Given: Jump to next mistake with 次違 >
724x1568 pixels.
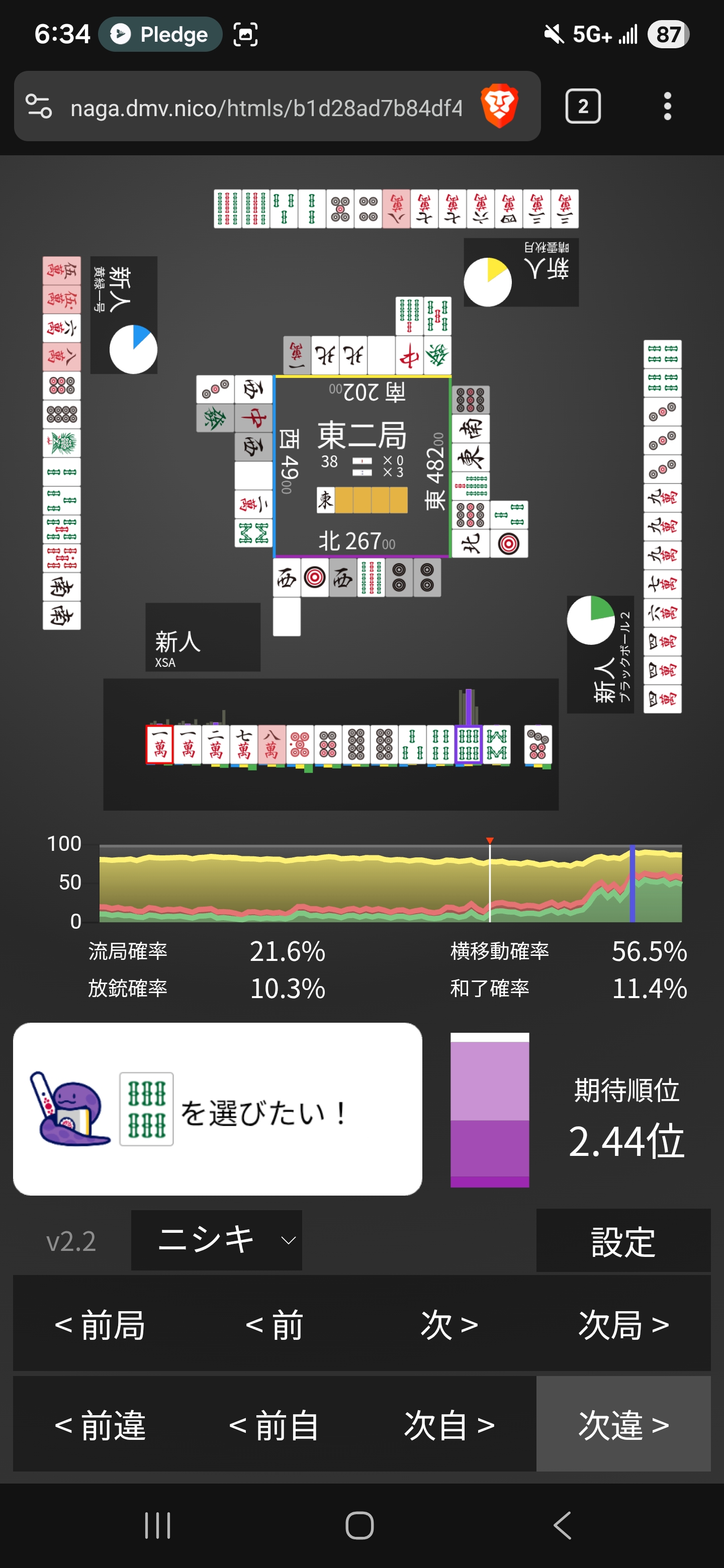Looking at the screenshot, I should pyautogui.click(x=623, y=1425).
